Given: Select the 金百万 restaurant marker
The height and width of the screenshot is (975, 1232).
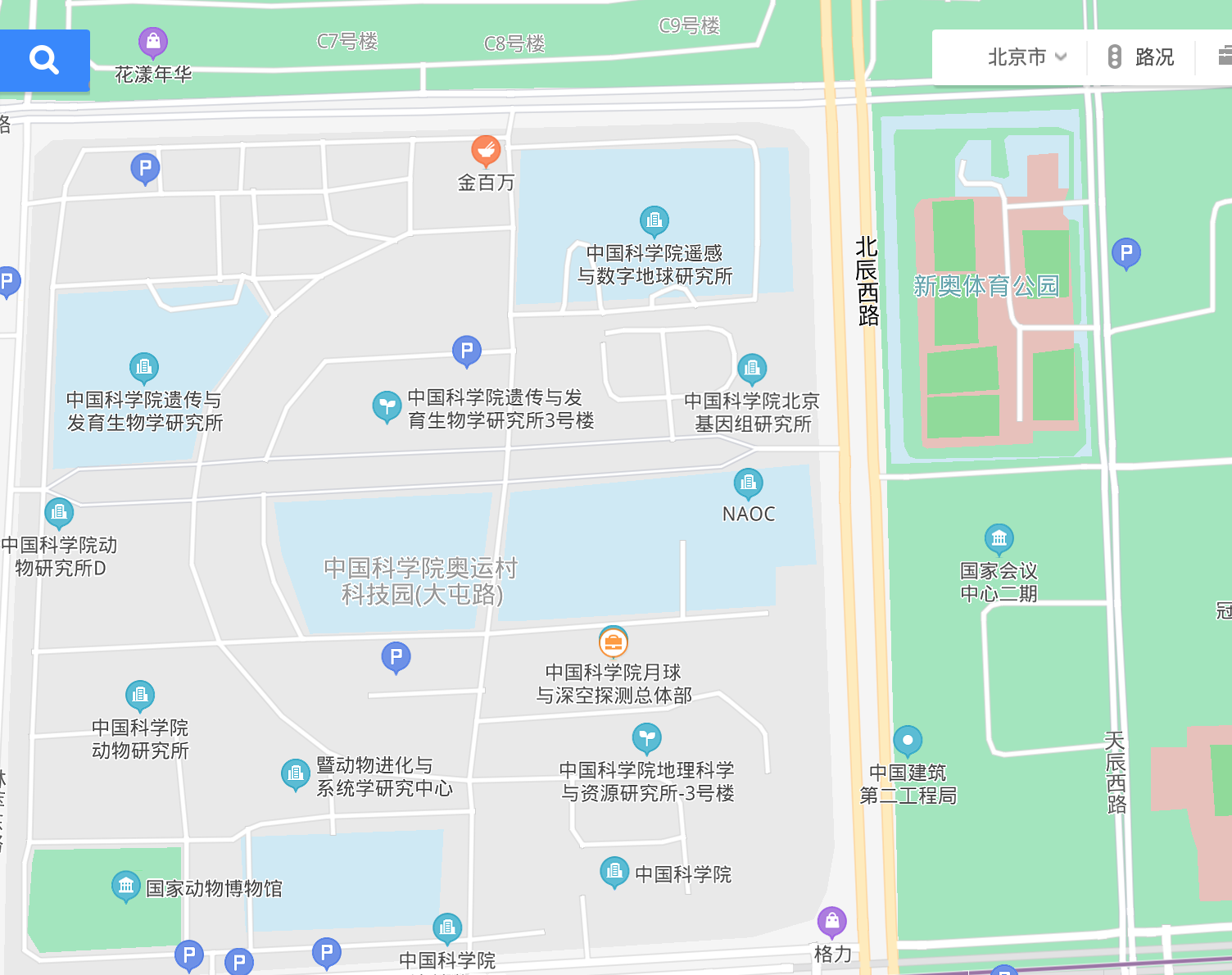Looking at the screenshot, I should click(x=486, y=151).
